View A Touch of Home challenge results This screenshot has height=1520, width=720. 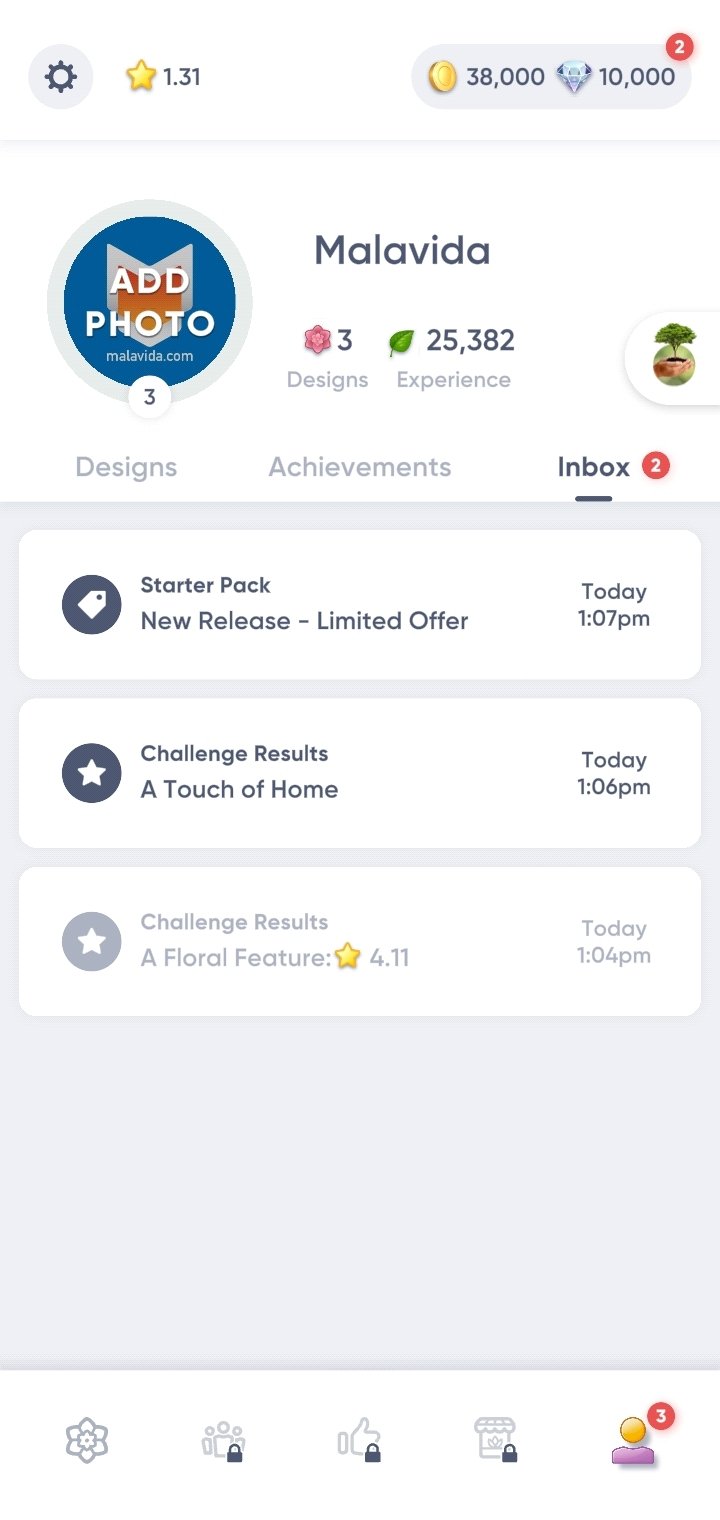click(x=360, y=773)
